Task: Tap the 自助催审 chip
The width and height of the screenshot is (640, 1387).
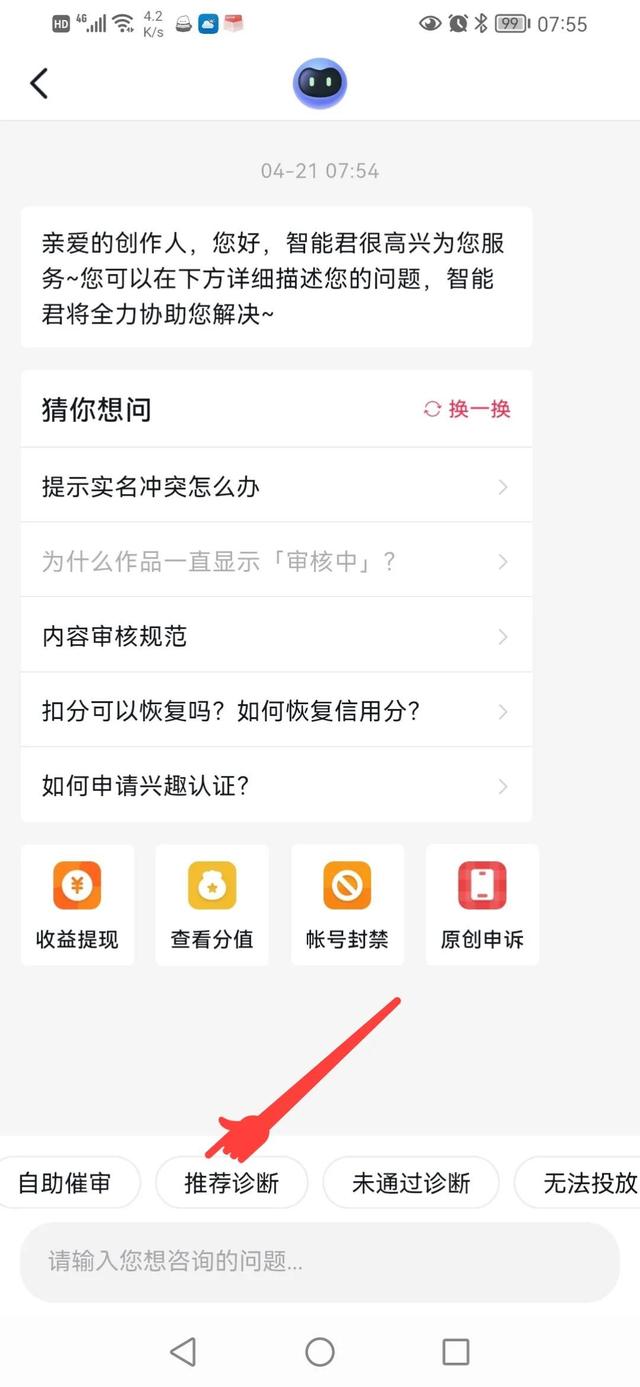Action: (x=65, y=1183)
